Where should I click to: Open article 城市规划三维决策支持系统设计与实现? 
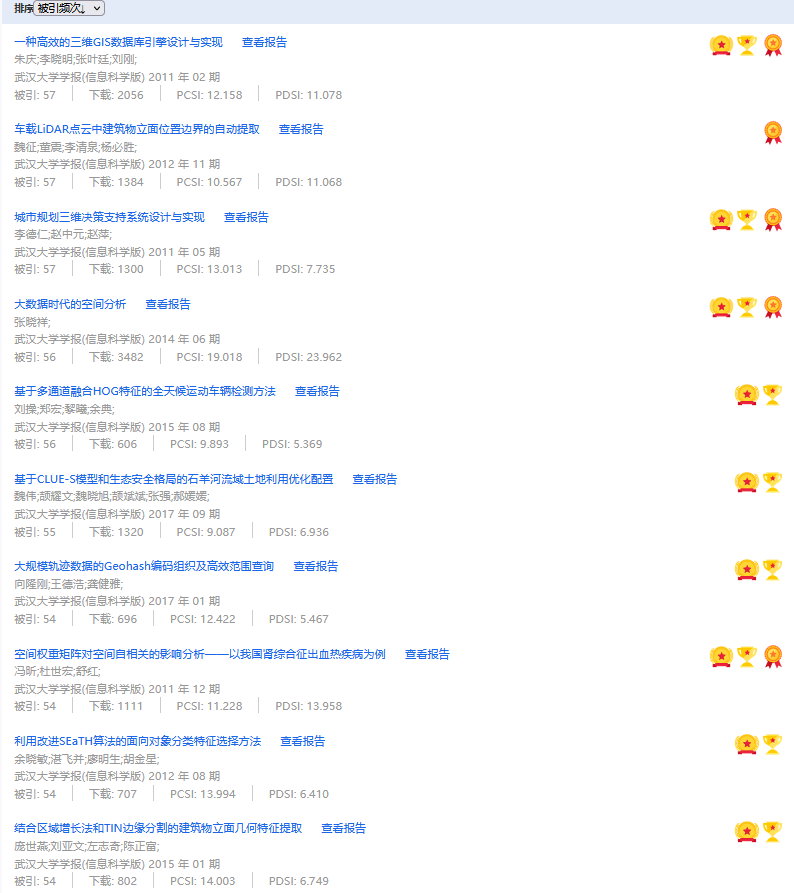tap(109, 217)
